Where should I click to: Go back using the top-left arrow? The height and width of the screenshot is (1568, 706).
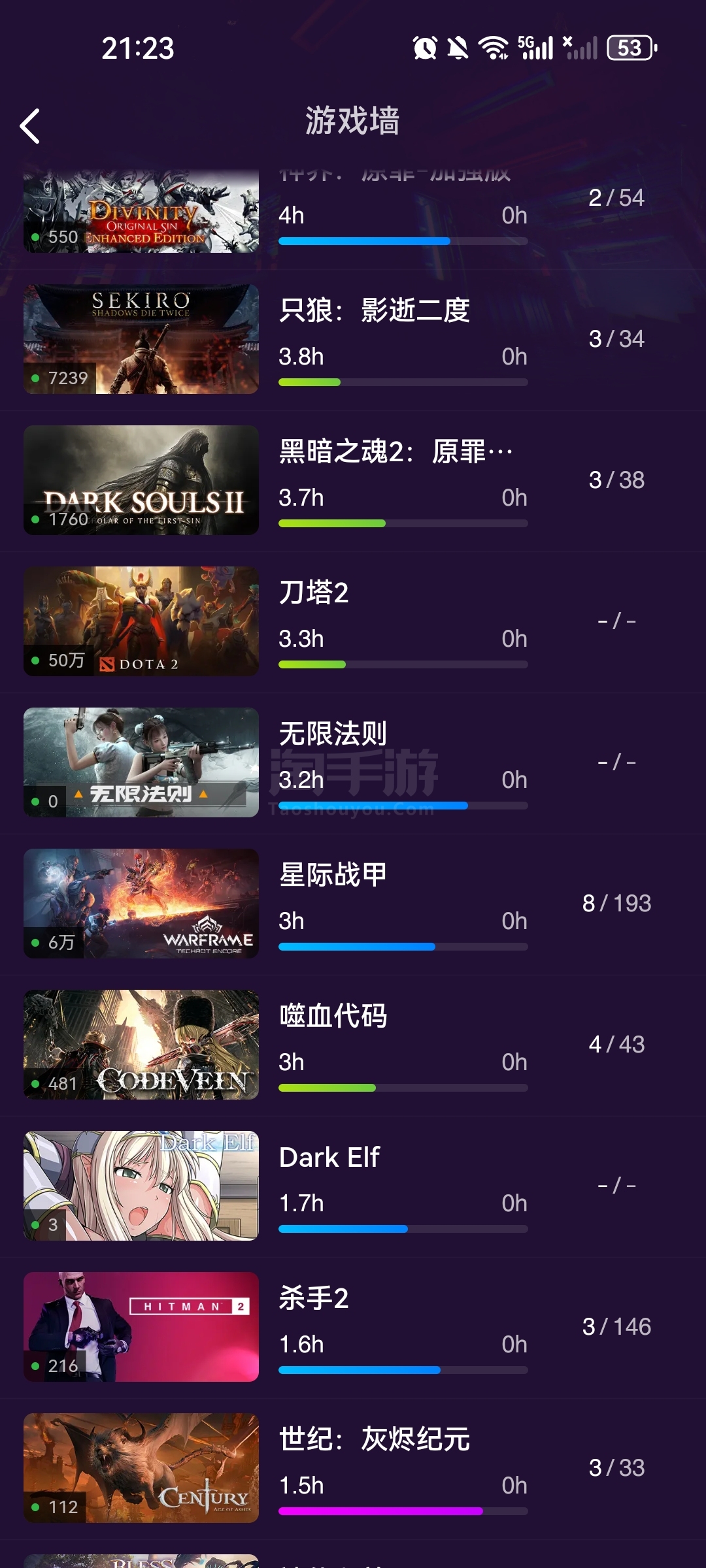pos(30,126)
